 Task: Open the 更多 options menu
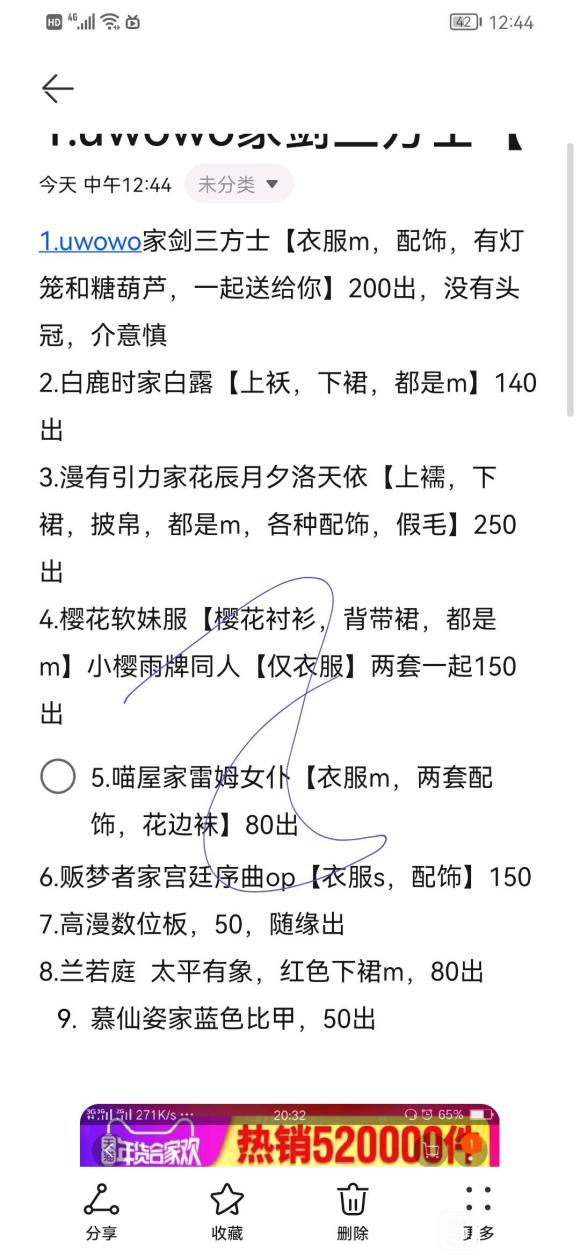click(479, 1212)
